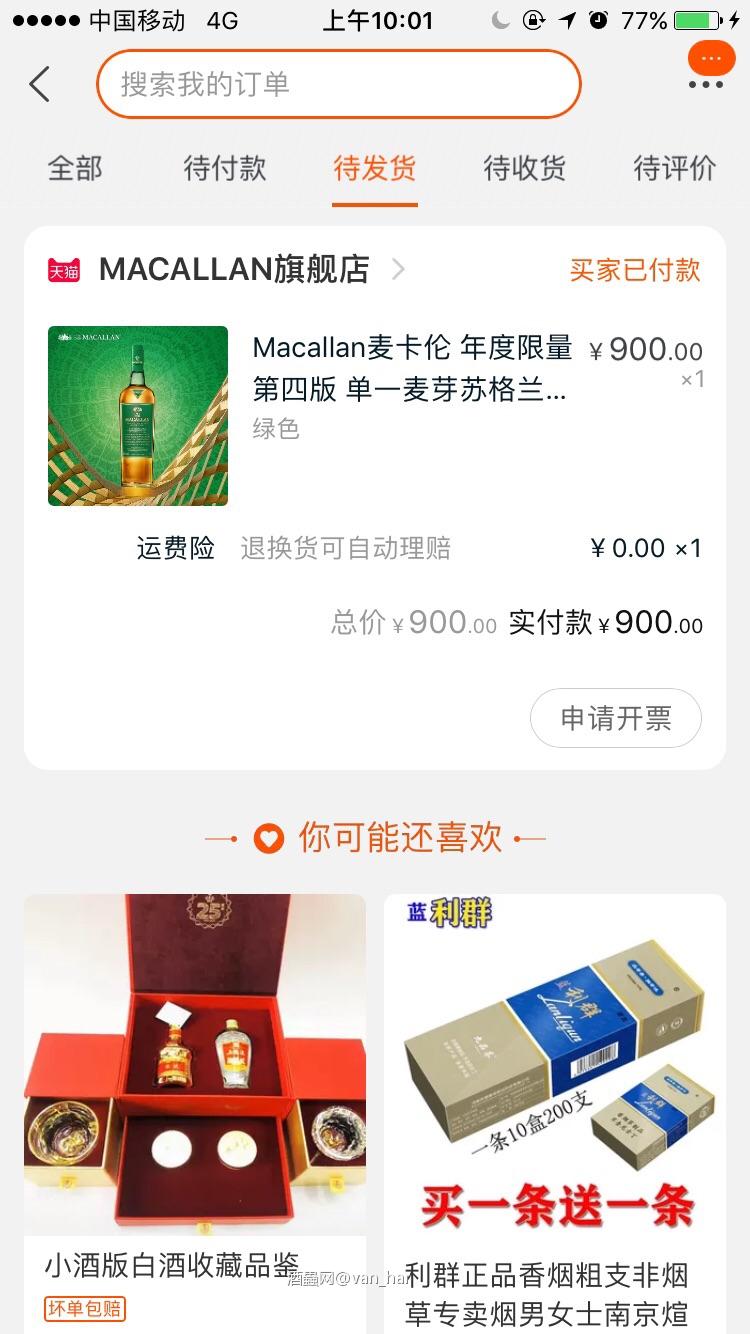
Task: Tap the back arrow at top left
Action: (x=38, y=84)
